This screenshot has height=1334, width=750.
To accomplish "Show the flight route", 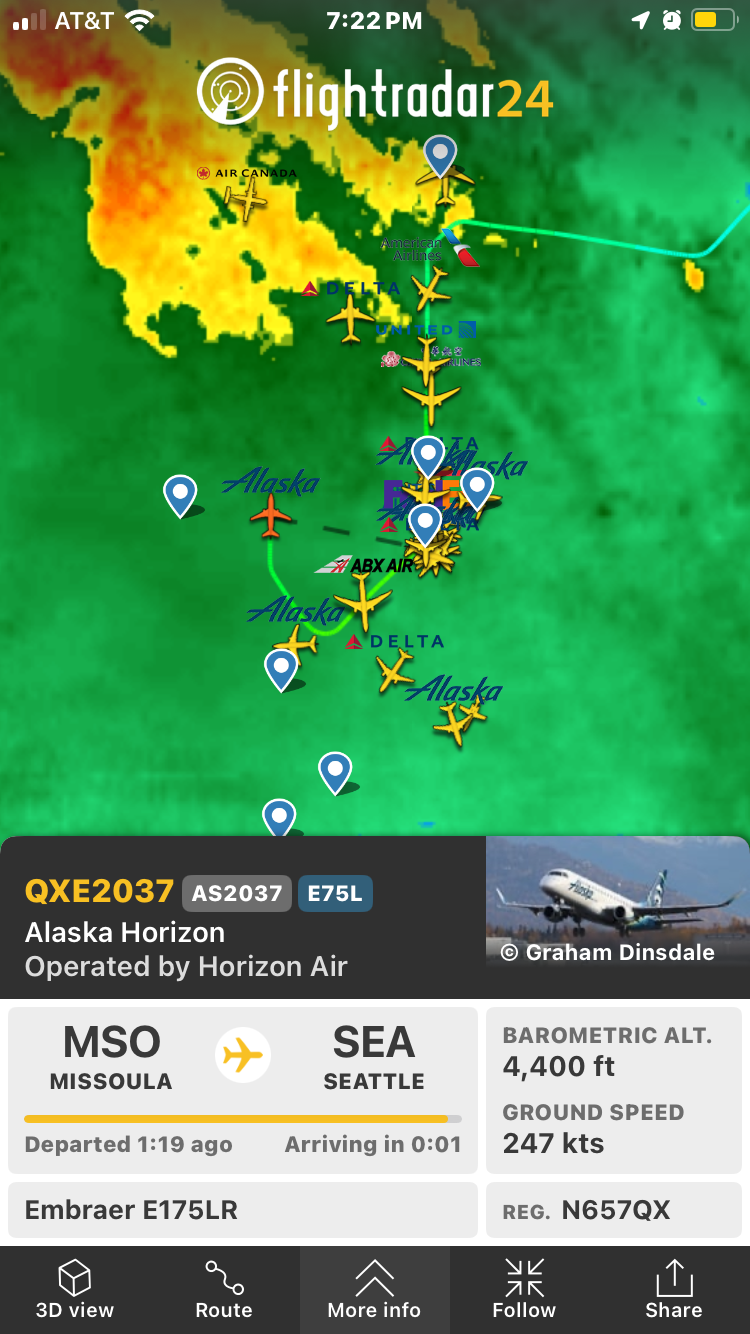I will click(224, 1290).
